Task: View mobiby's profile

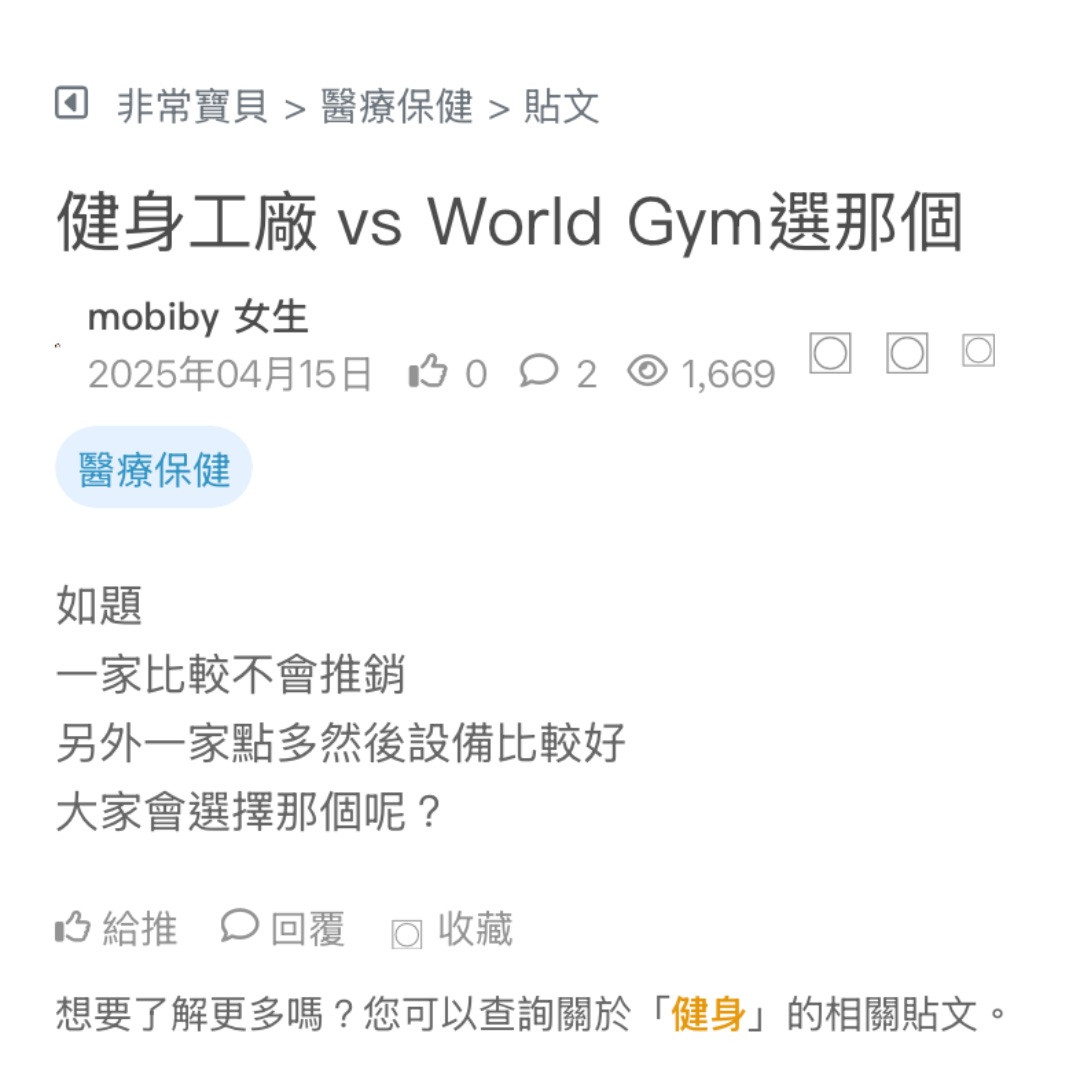Action: pos(152,318)
